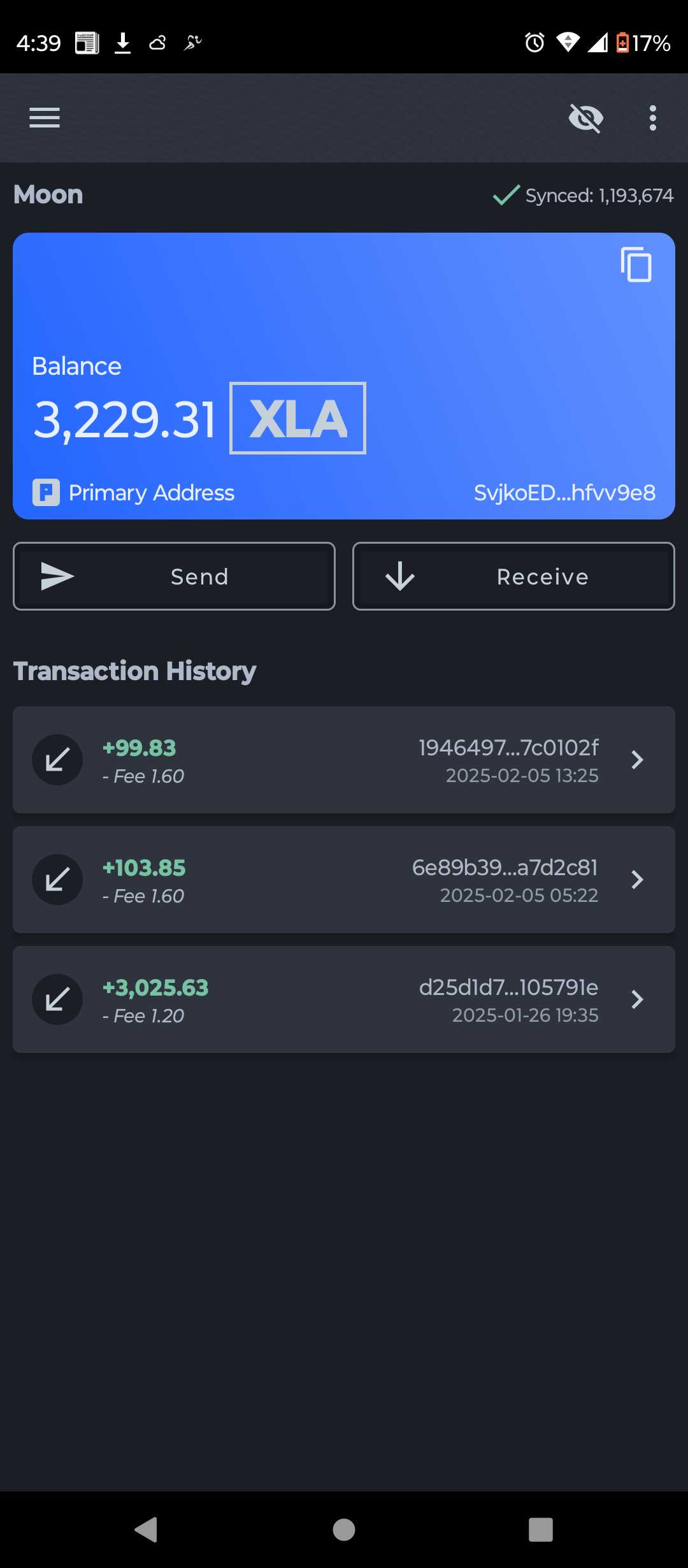Go back using the system back button
Screen dimensions: 688x1568
click(147, 1529)
